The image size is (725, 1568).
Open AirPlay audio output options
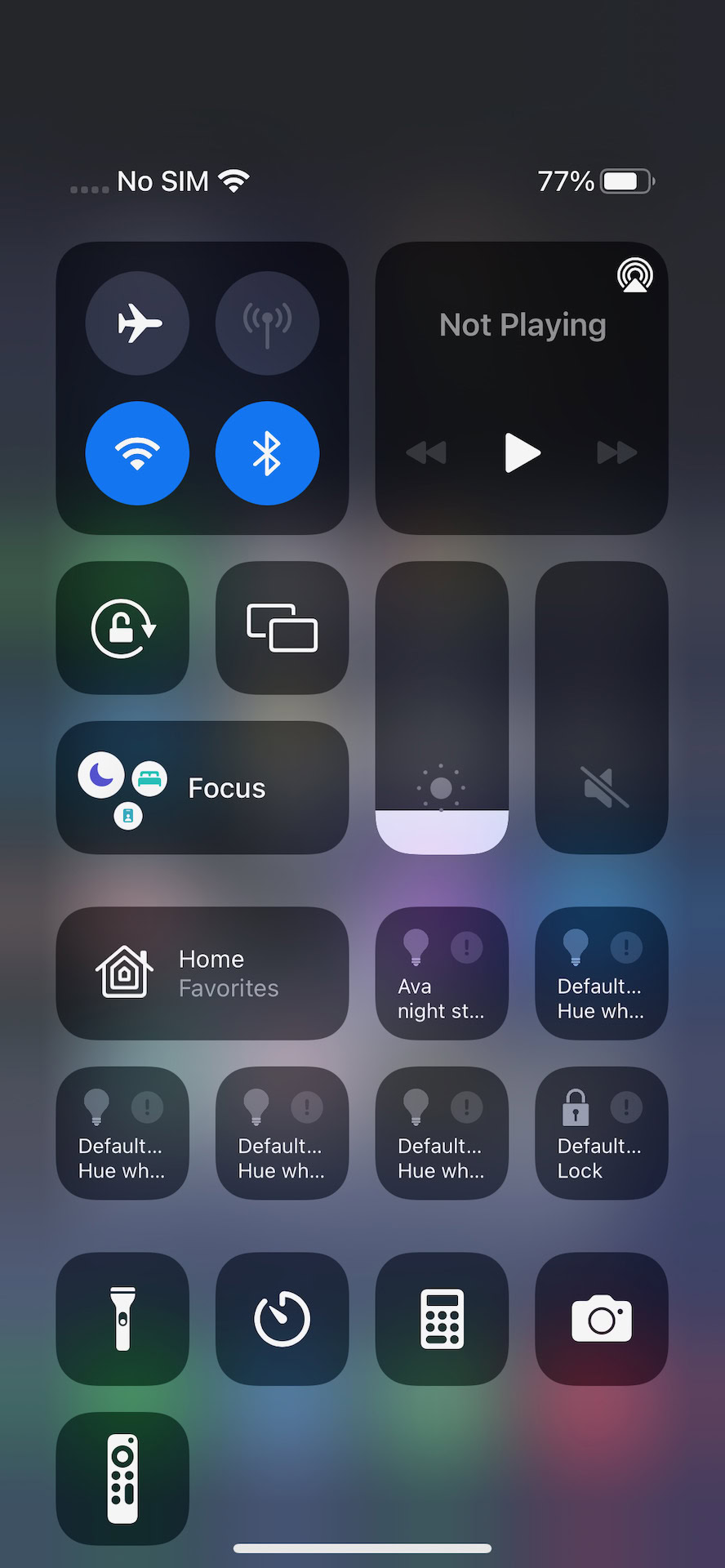click(x=634, y=275)
